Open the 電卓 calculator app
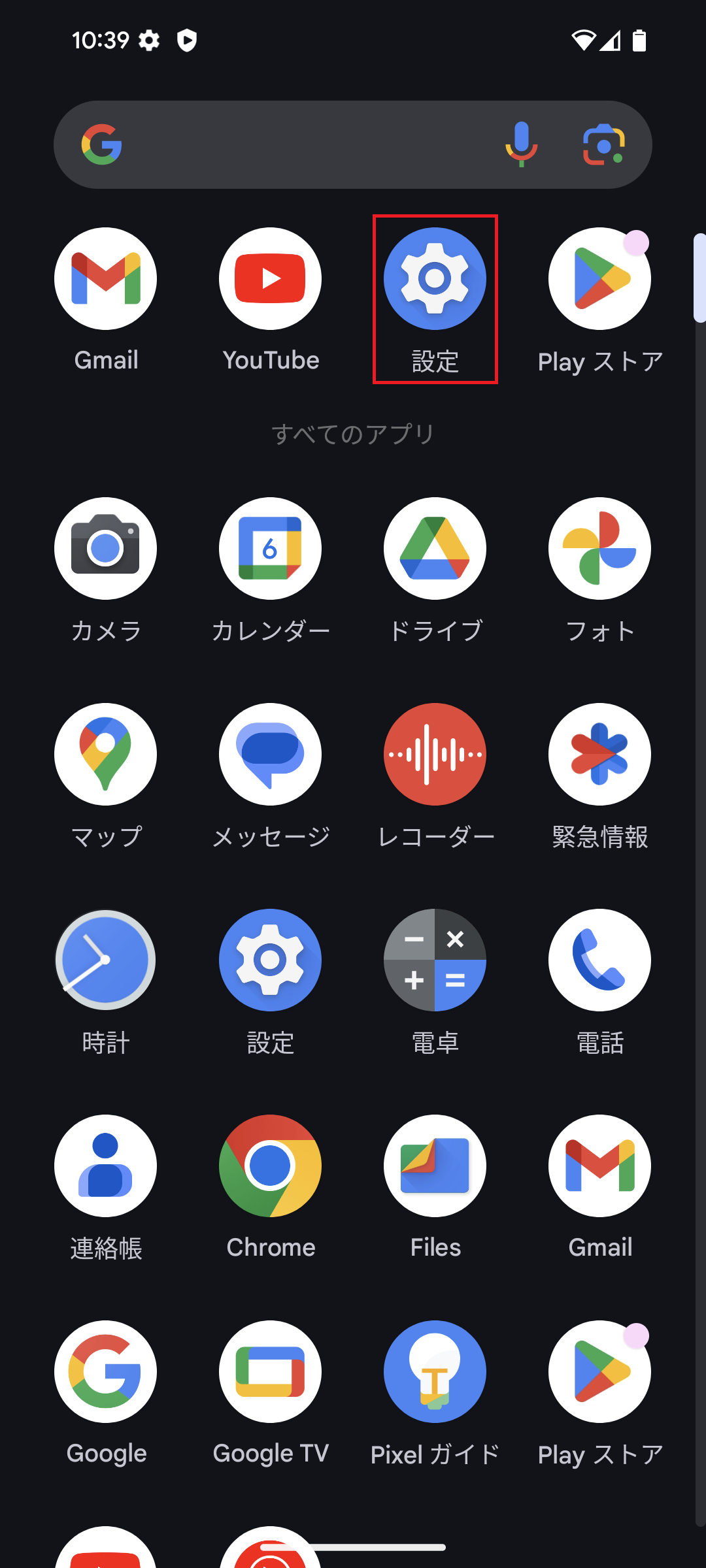This screenshot has height=1568, width=706. point(435,960)
